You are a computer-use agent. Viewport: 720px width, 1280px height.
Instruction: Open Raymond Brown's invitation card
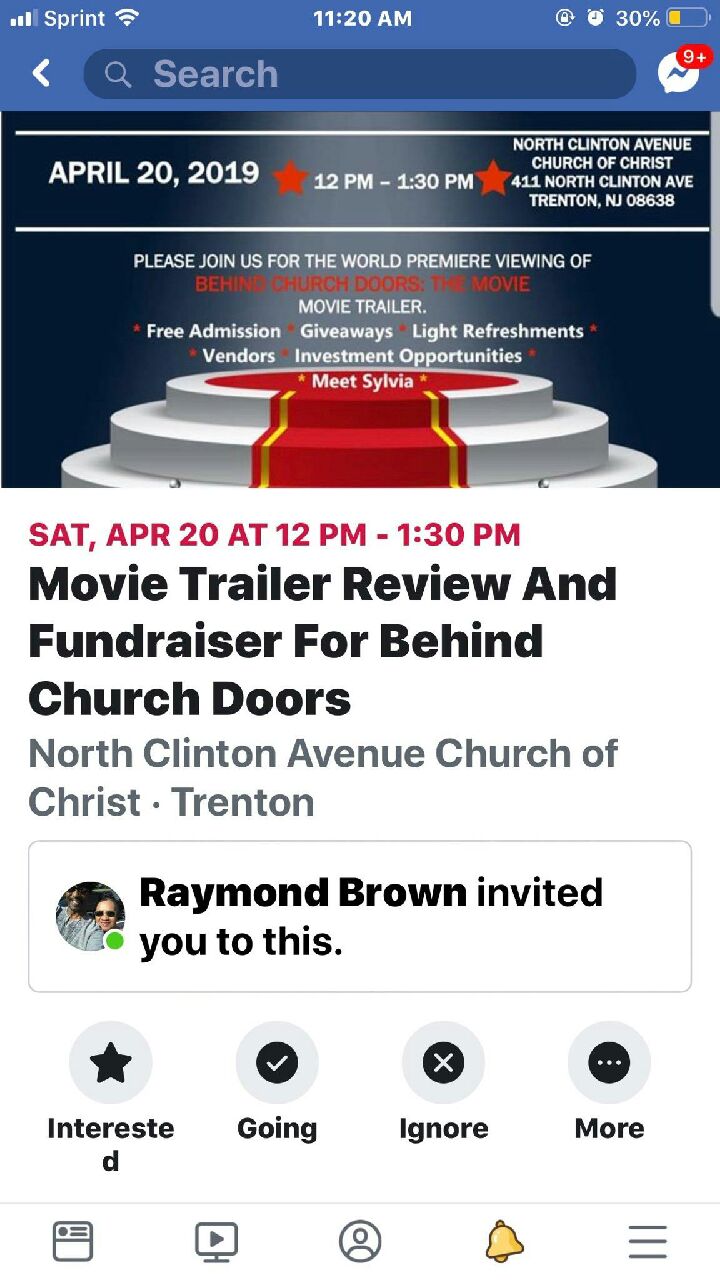coord(360,916)
